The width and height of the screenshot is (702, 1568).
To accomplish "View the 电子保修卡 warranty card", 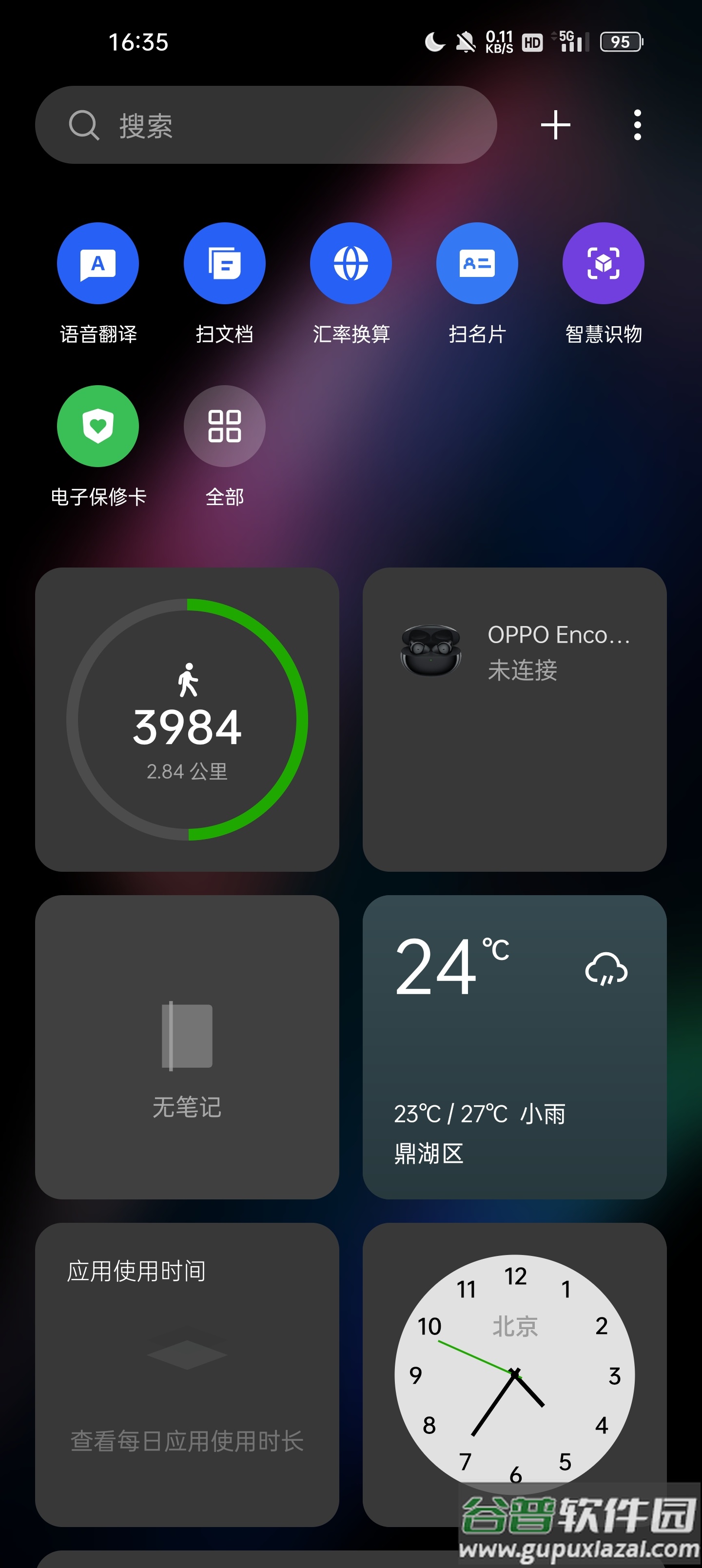I will click(x=98, y=426).
